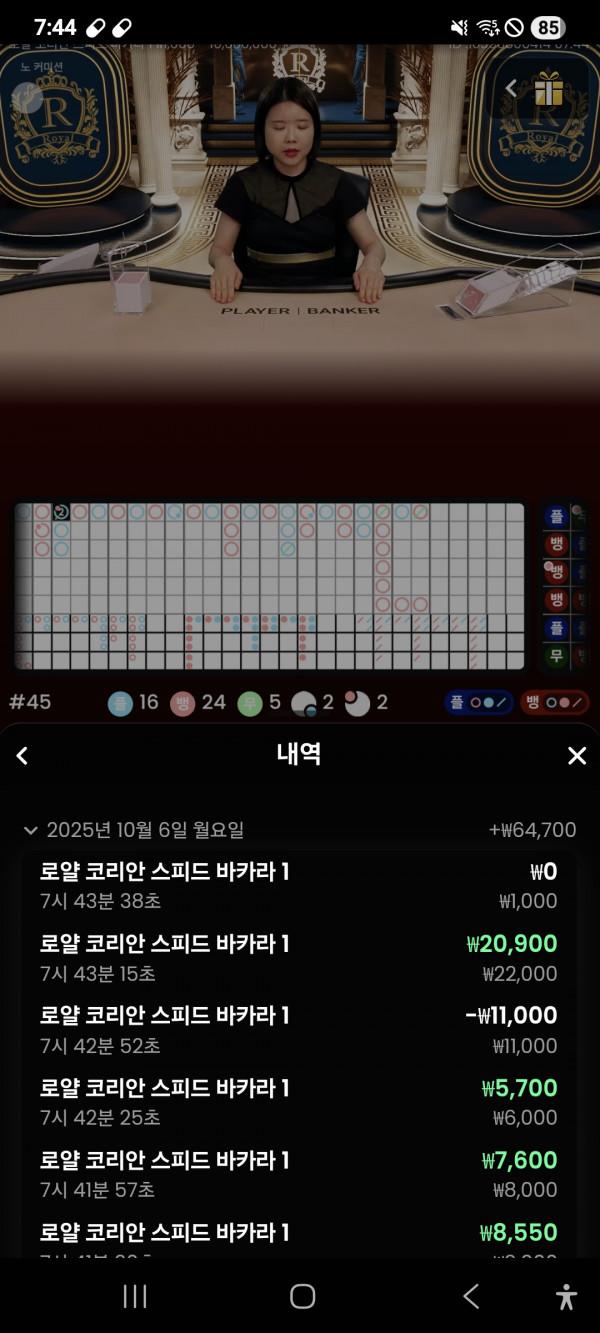View the ₩20,900 win at 7시 43분 15초
Viewport: 600px width, 1333px height.
click(298, 957)
